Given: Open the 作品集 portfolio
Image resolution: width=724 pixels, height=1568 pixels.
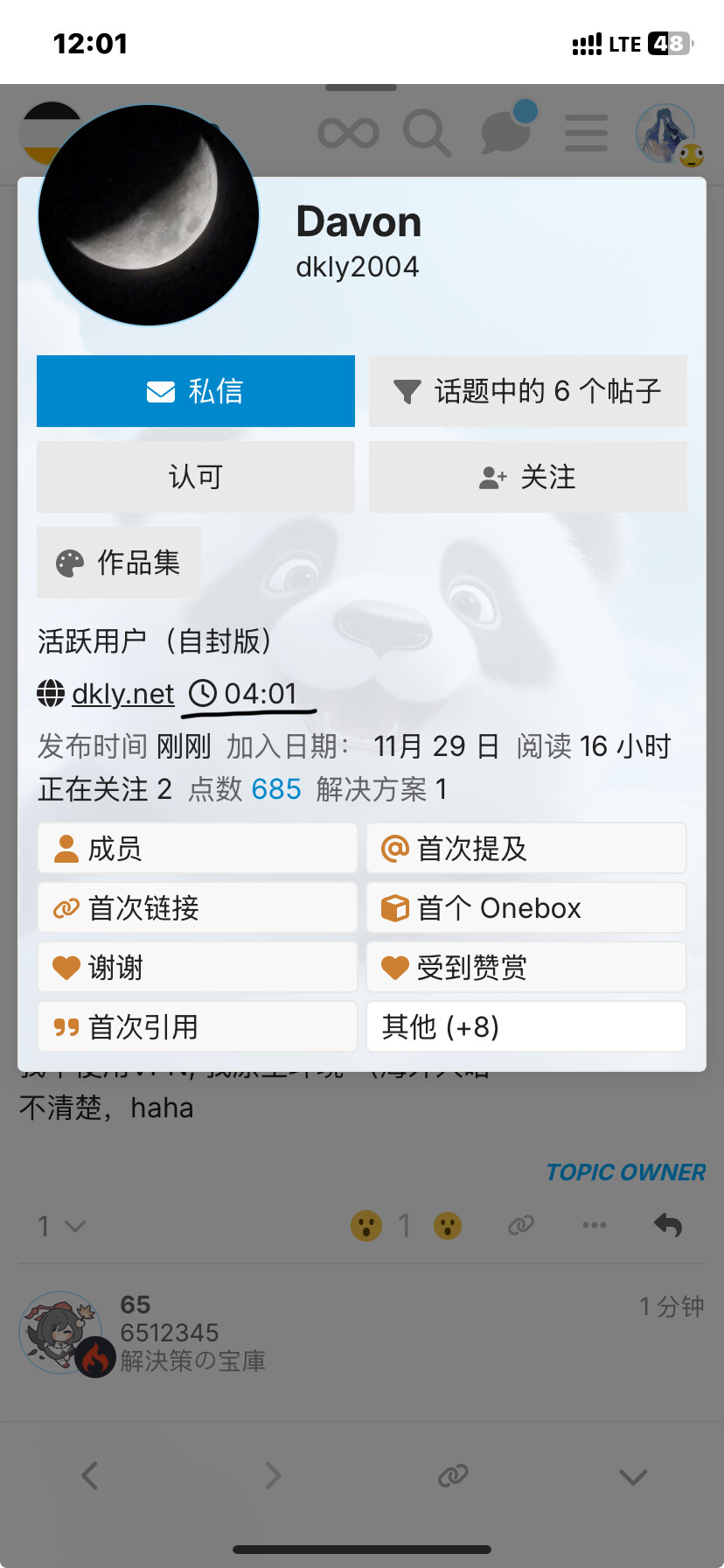Looking at the screenshot, I should (119, 563).
